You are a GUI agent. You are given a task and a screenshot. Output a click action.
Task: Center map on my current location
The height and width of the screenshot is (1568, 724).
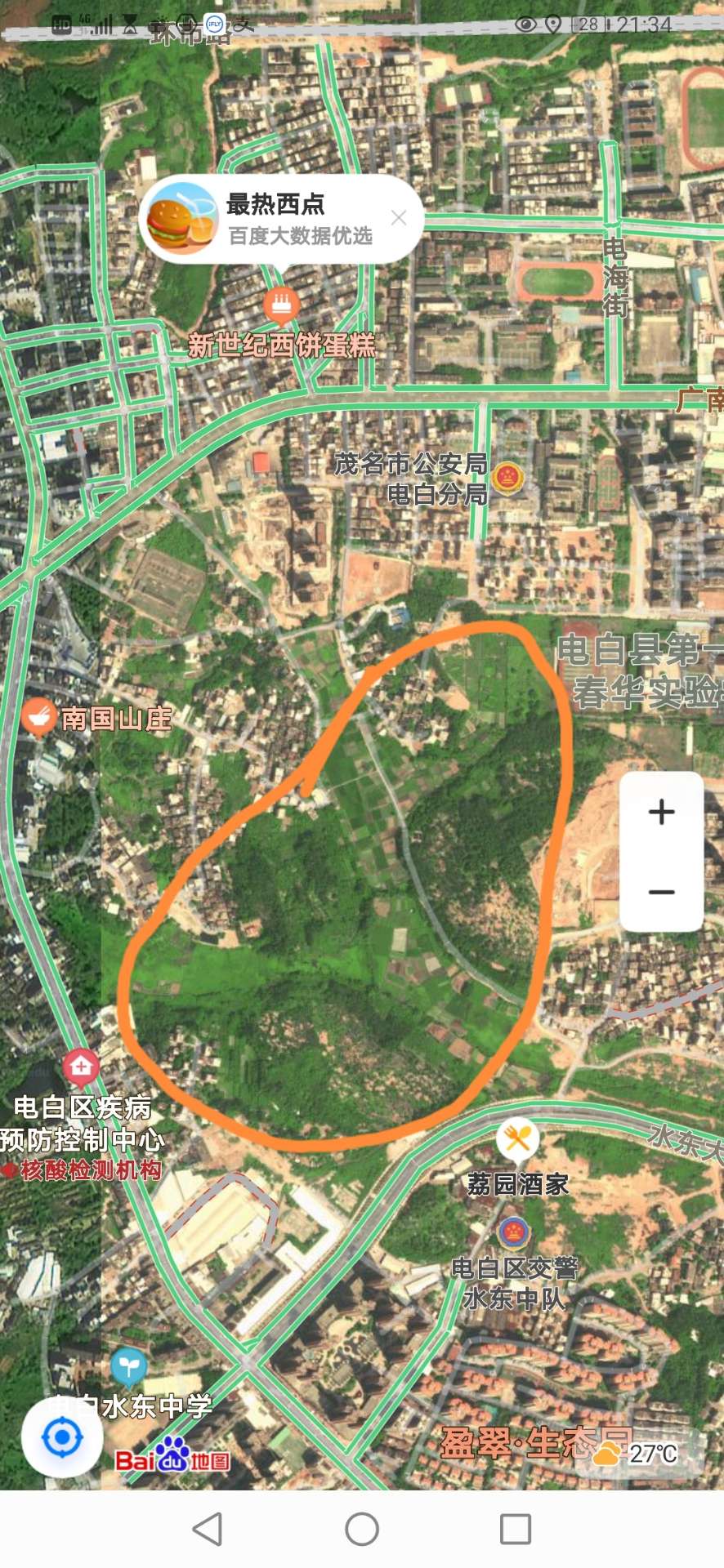pyautogui.click(x=62, y=1438)
